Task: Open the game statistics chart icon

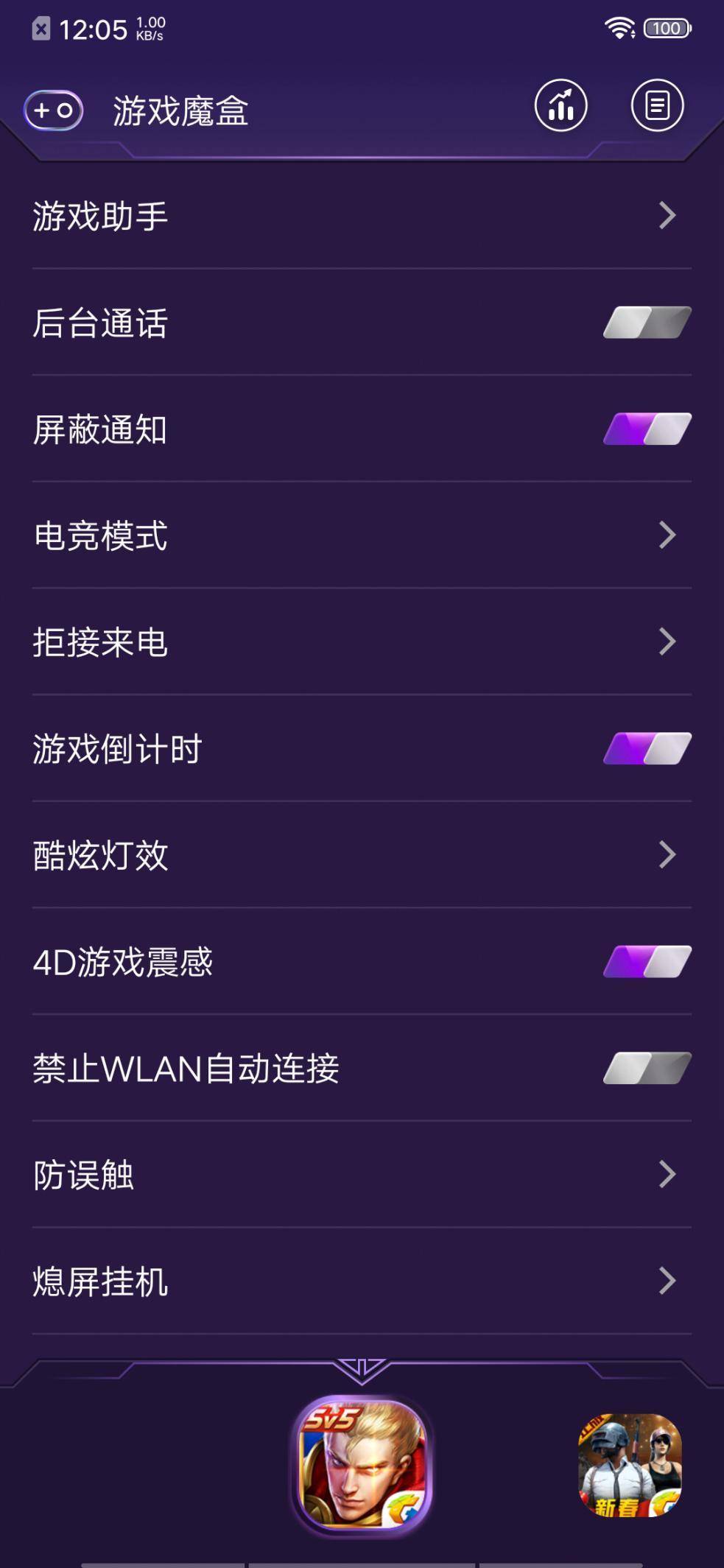Action: pyautogui.click(x=560, y=106)
